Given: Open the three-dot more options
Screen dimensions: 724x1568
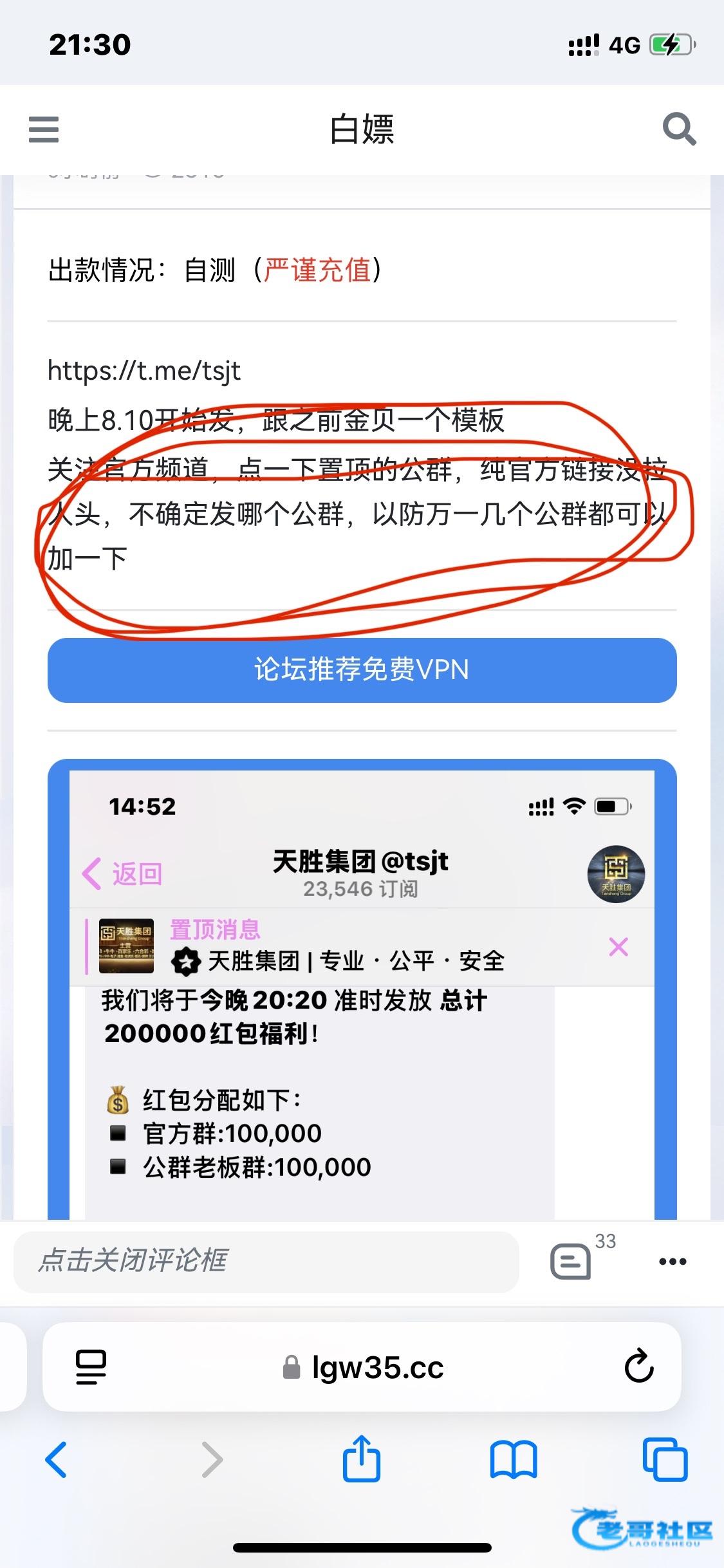Looking at the screenshot, I should [x=673, y=1261].
